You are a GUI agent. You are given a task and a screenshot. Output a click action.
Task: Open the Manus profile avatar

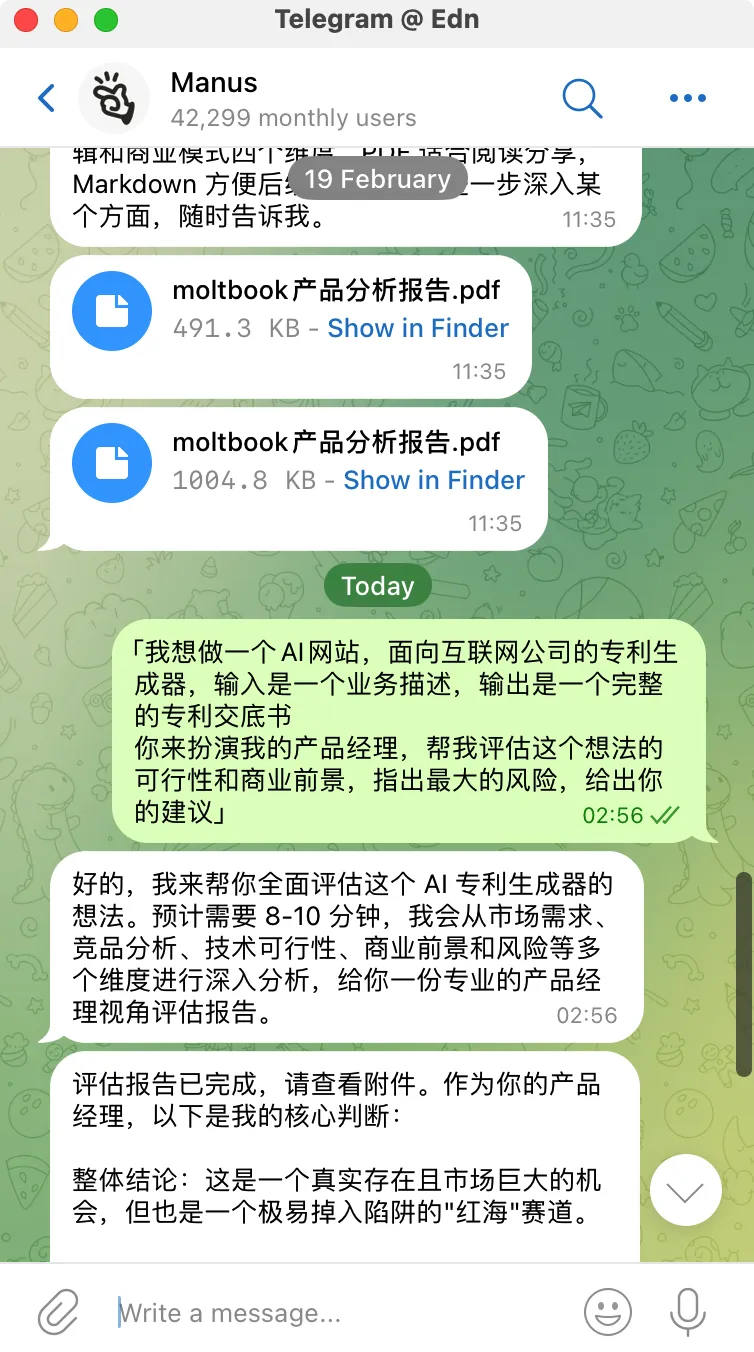coord(114,98)
